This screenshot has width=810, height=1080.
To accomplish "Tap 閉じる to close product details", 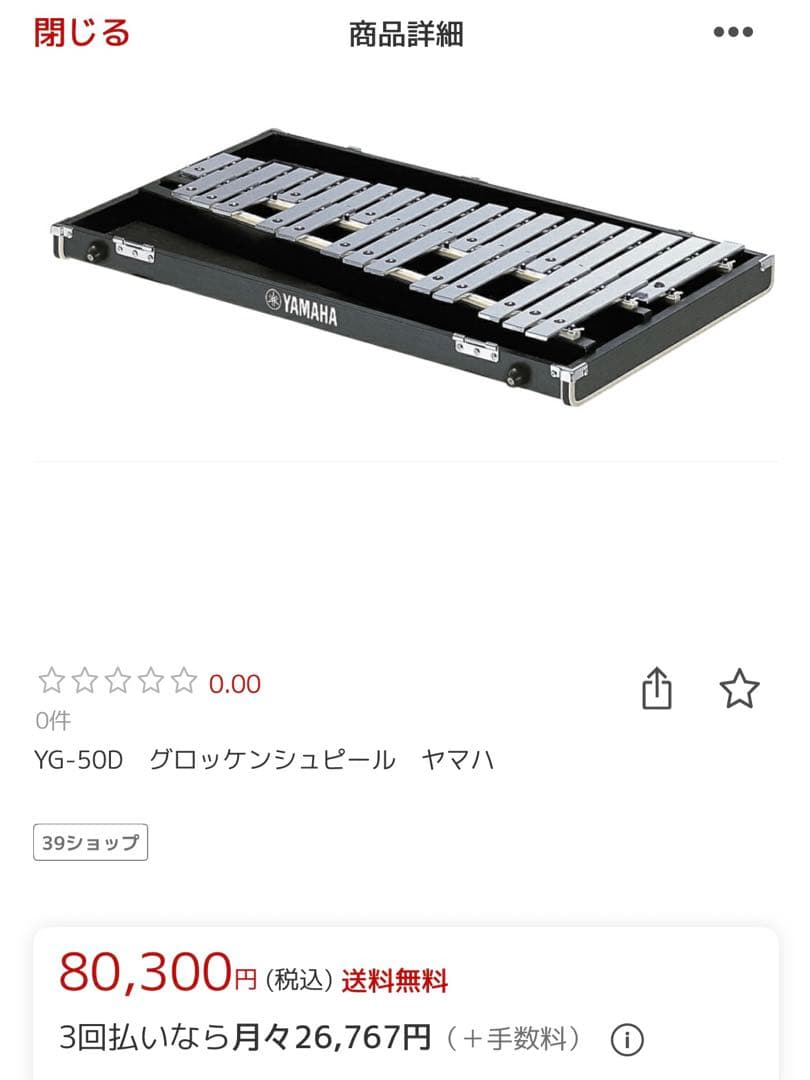I will [x=80, y=33].
